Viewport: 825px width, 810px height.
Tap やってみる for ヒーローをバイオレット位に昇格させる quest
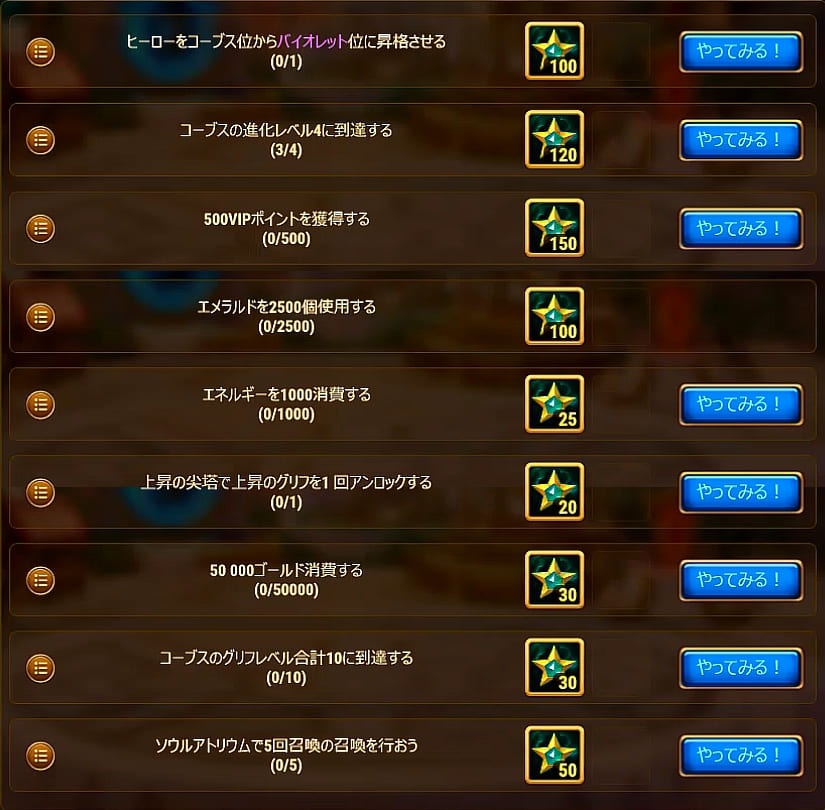(x=741, y=52)
